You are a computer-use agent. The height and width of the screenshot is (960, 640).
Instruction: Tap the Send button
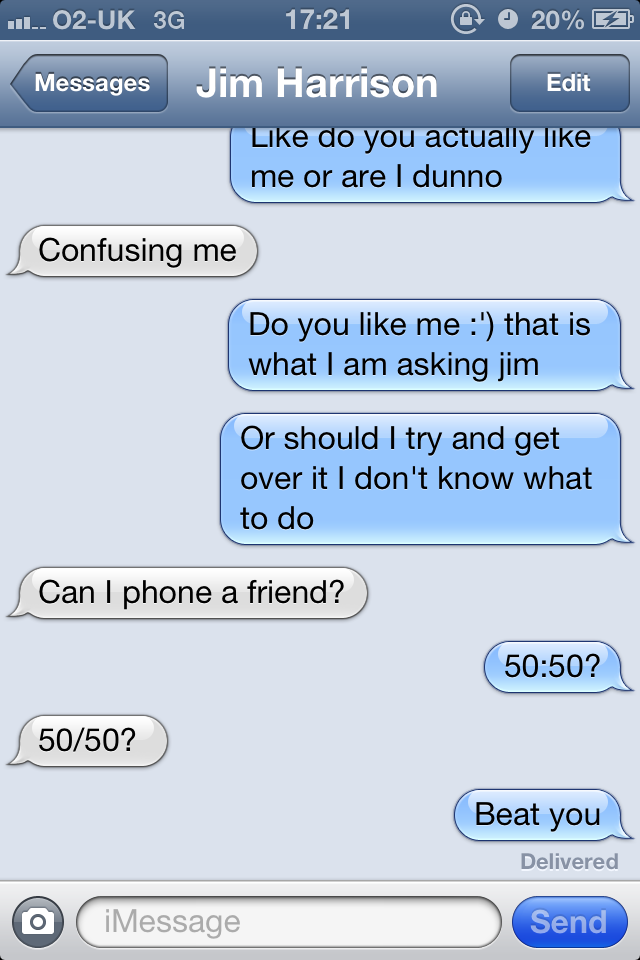[568, 921]
